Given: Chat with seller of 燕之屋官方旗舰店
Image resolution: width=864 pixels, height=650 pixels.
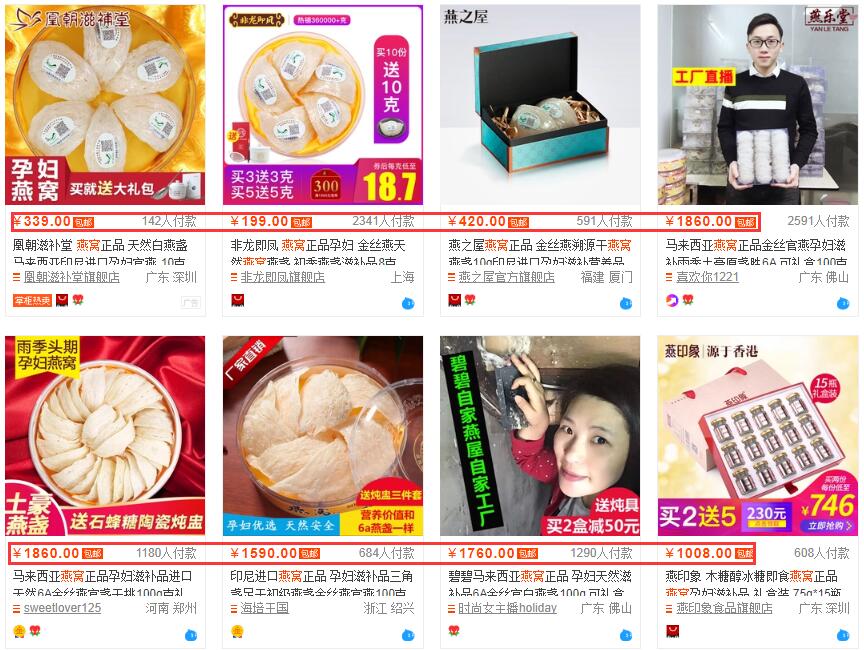Looking at the screenshot, I should [x=626, y=302].
